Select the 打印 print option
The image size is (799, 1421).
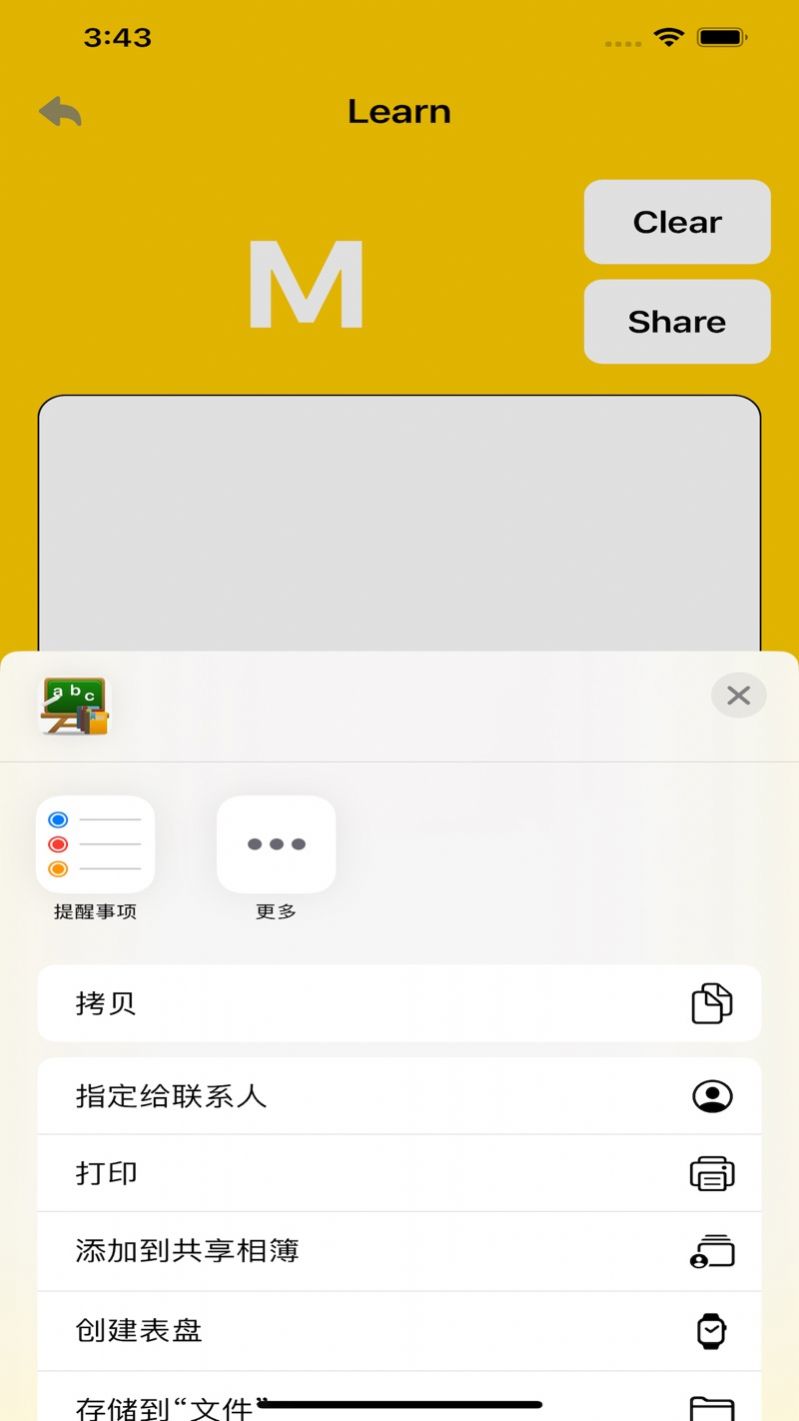399,1173
